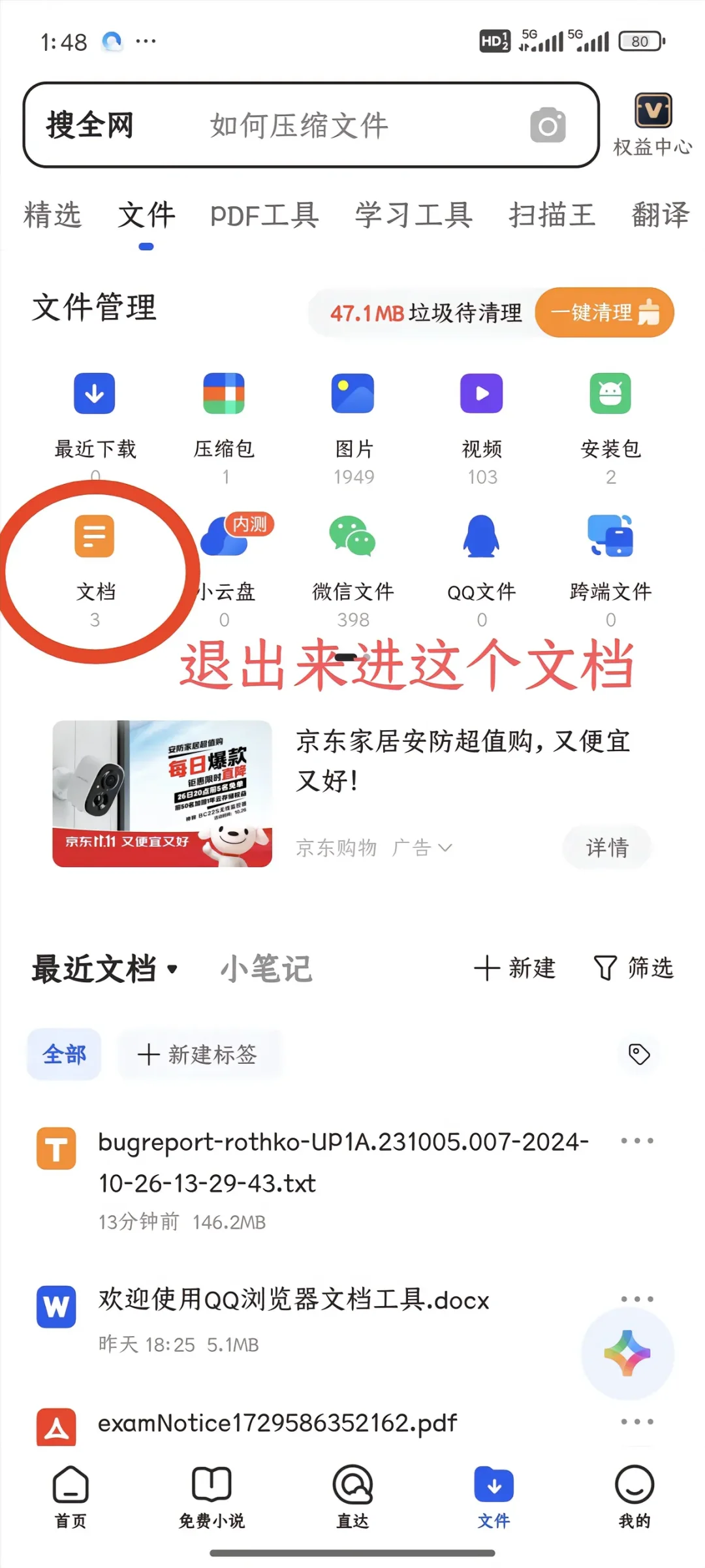
Task: Expand the 最近文档 dropdown
Action: point(104,969)
